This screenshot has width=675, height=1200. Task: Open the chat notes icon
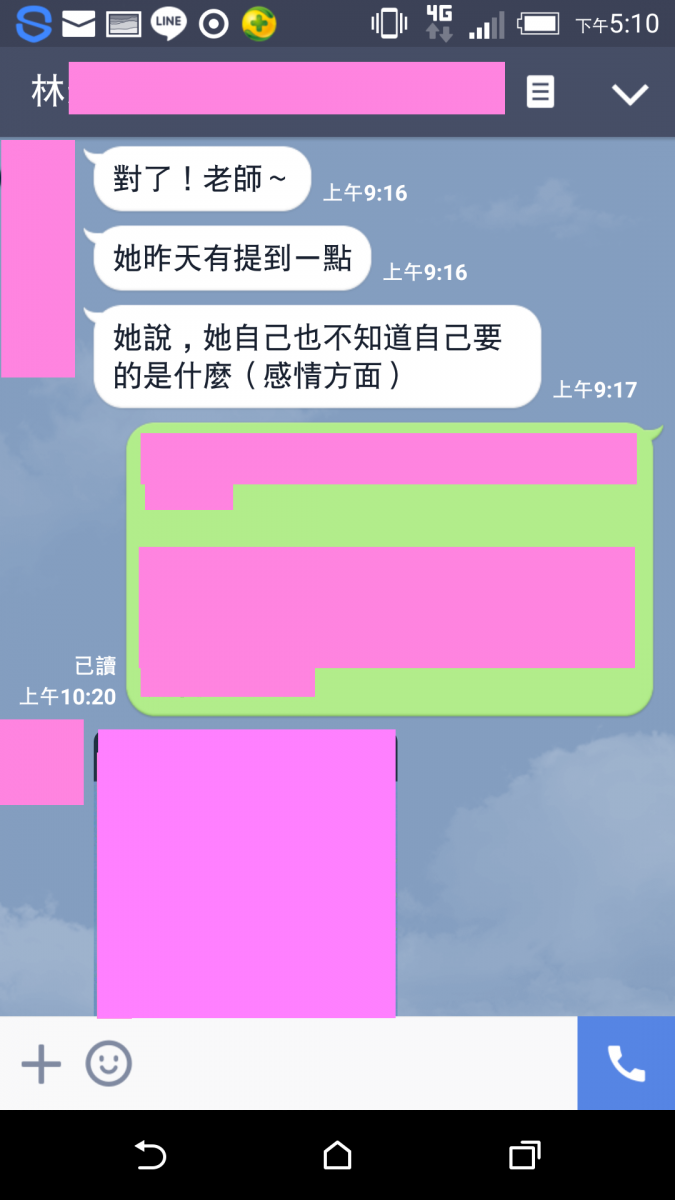click(x=540, y=93)
